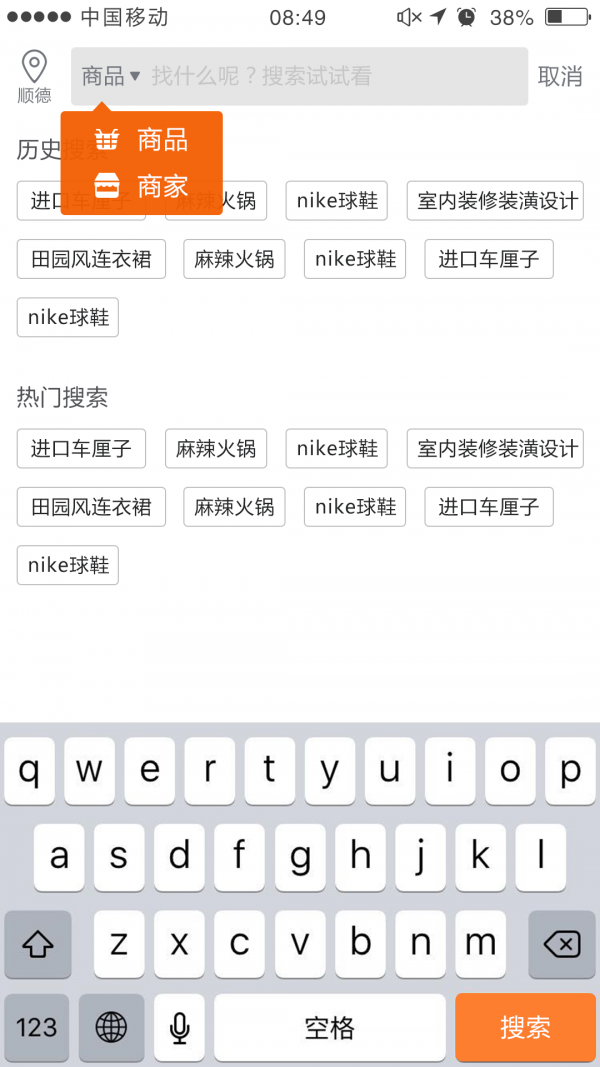Choose 田园风连衣裙 under 历史搜索

pos(91,259)
